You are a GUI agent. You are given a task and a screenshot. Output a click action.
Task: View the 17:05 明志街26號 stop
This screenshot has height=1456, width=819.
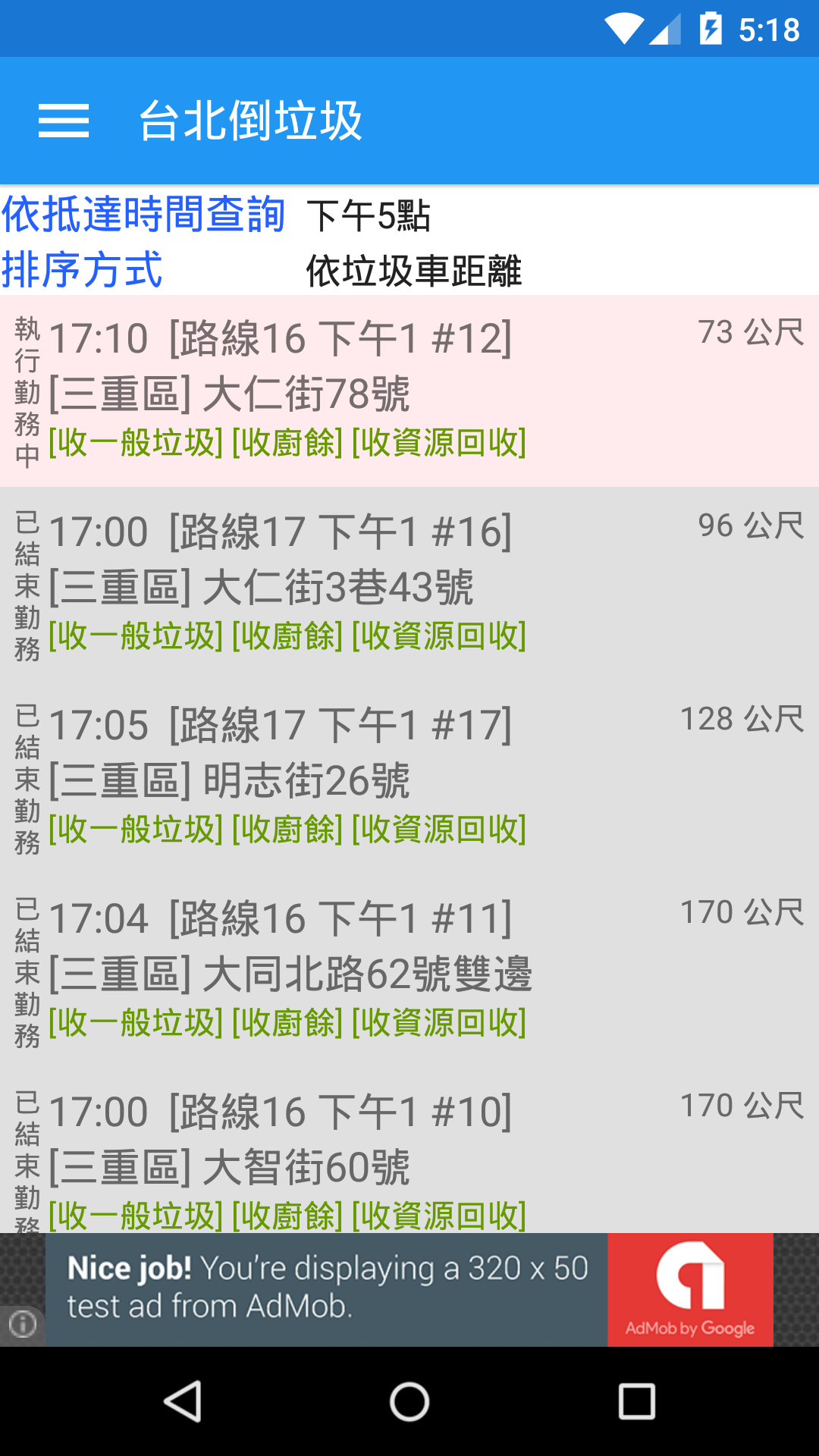409,778
